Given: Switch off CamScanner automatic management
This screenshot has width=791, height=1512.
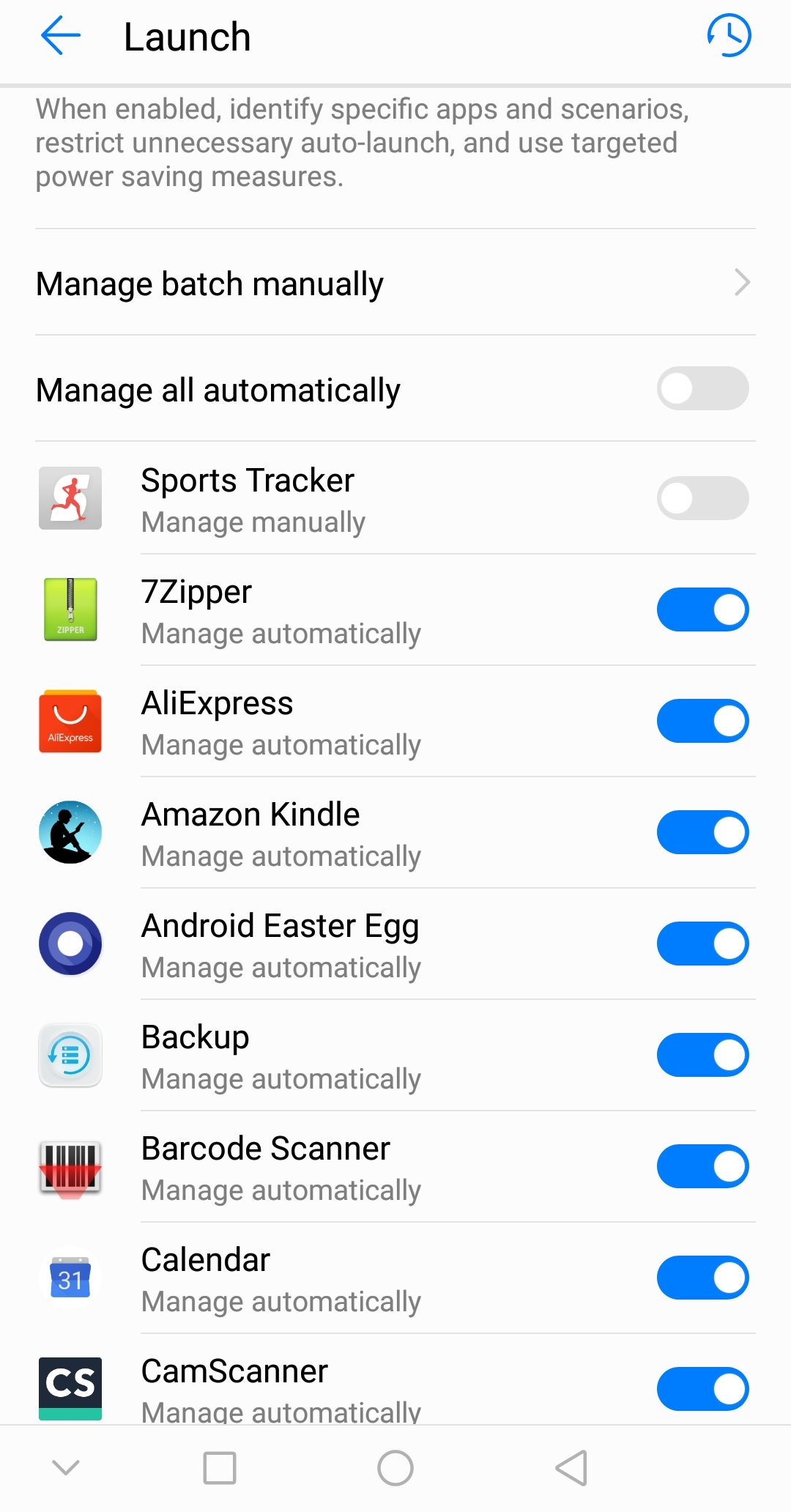Looking at the screenshot, I should (702, 1389).
